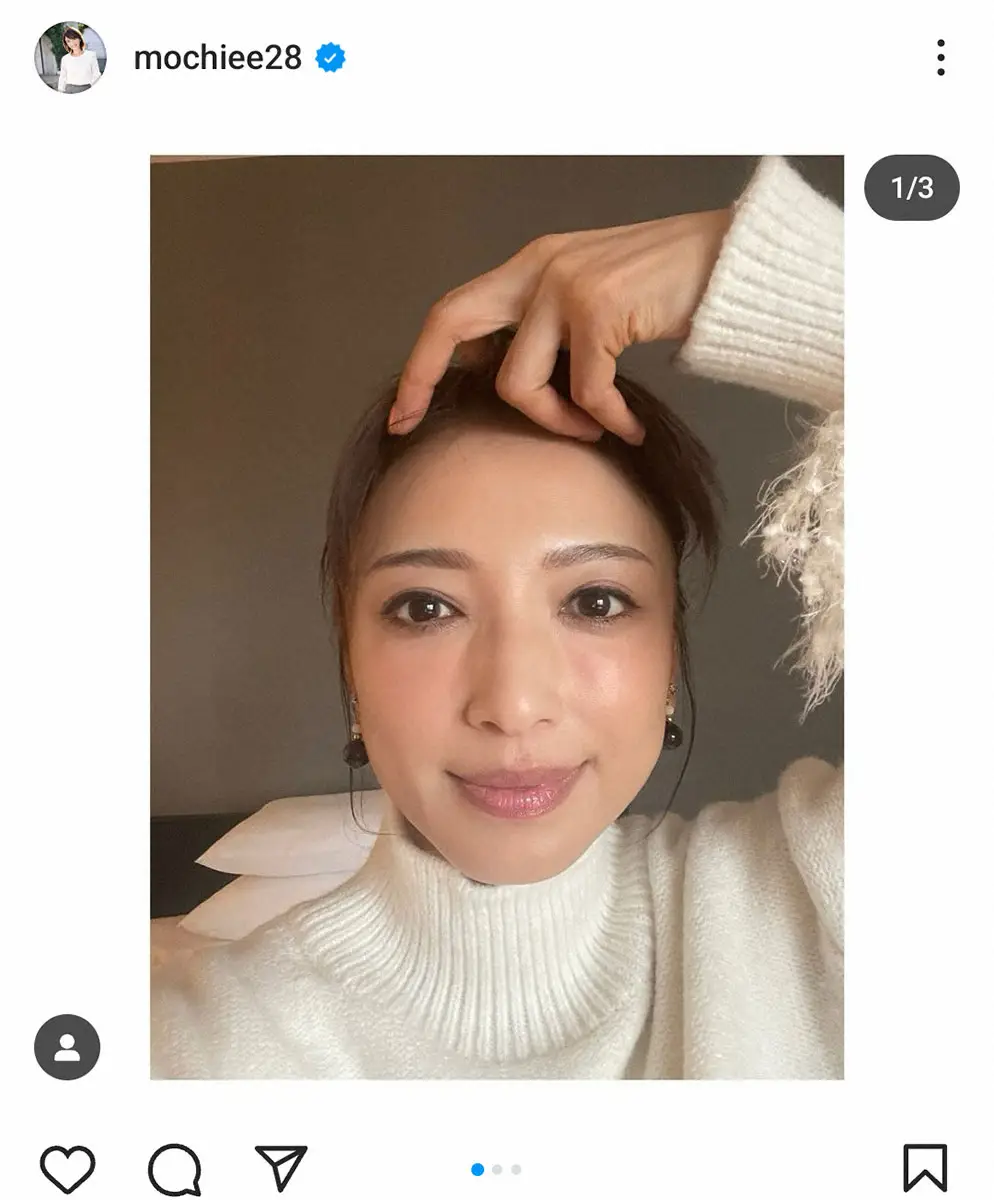Open the post photo

(x=497, y=617)
